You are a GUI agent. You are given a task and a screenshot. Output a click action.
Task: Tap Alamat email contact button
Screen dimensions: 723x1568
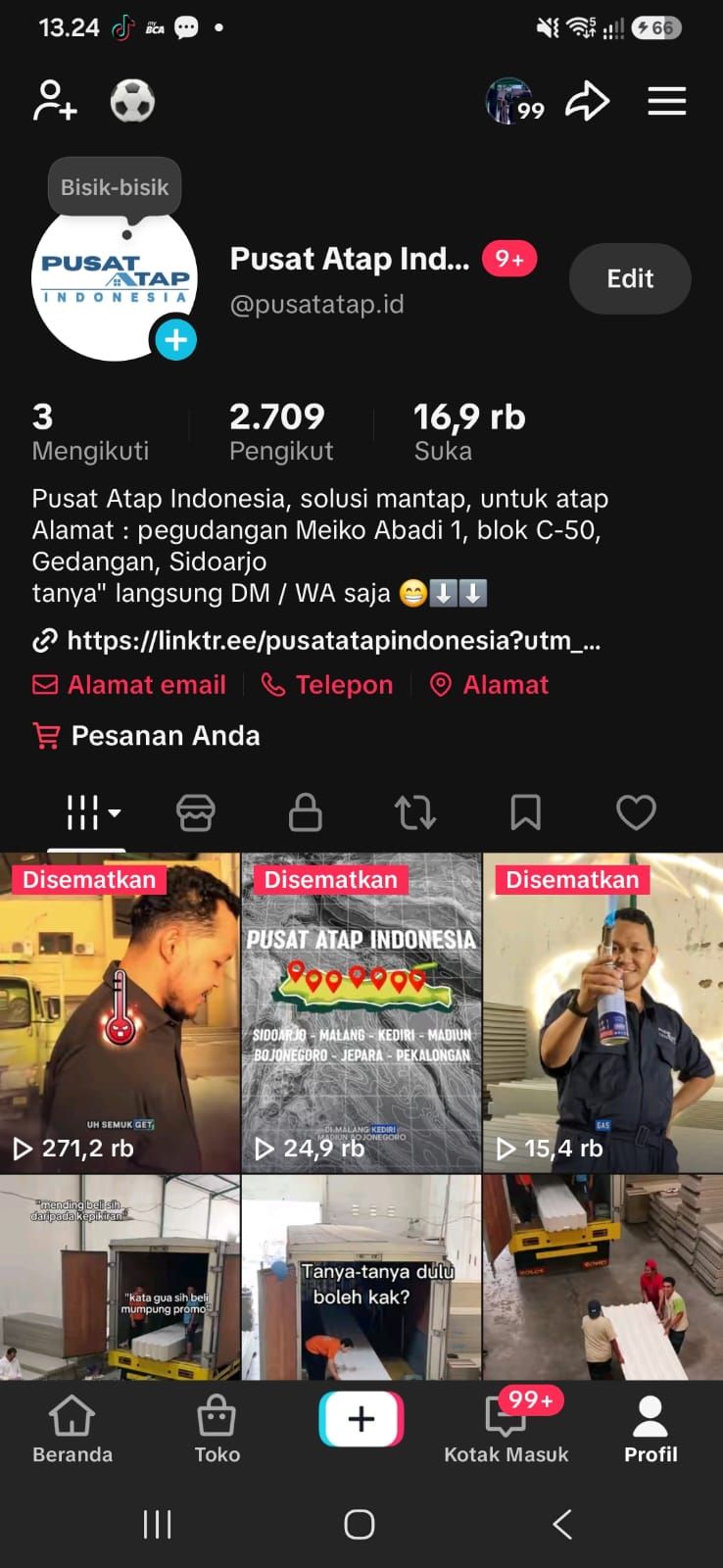click(x=129, y=684)
